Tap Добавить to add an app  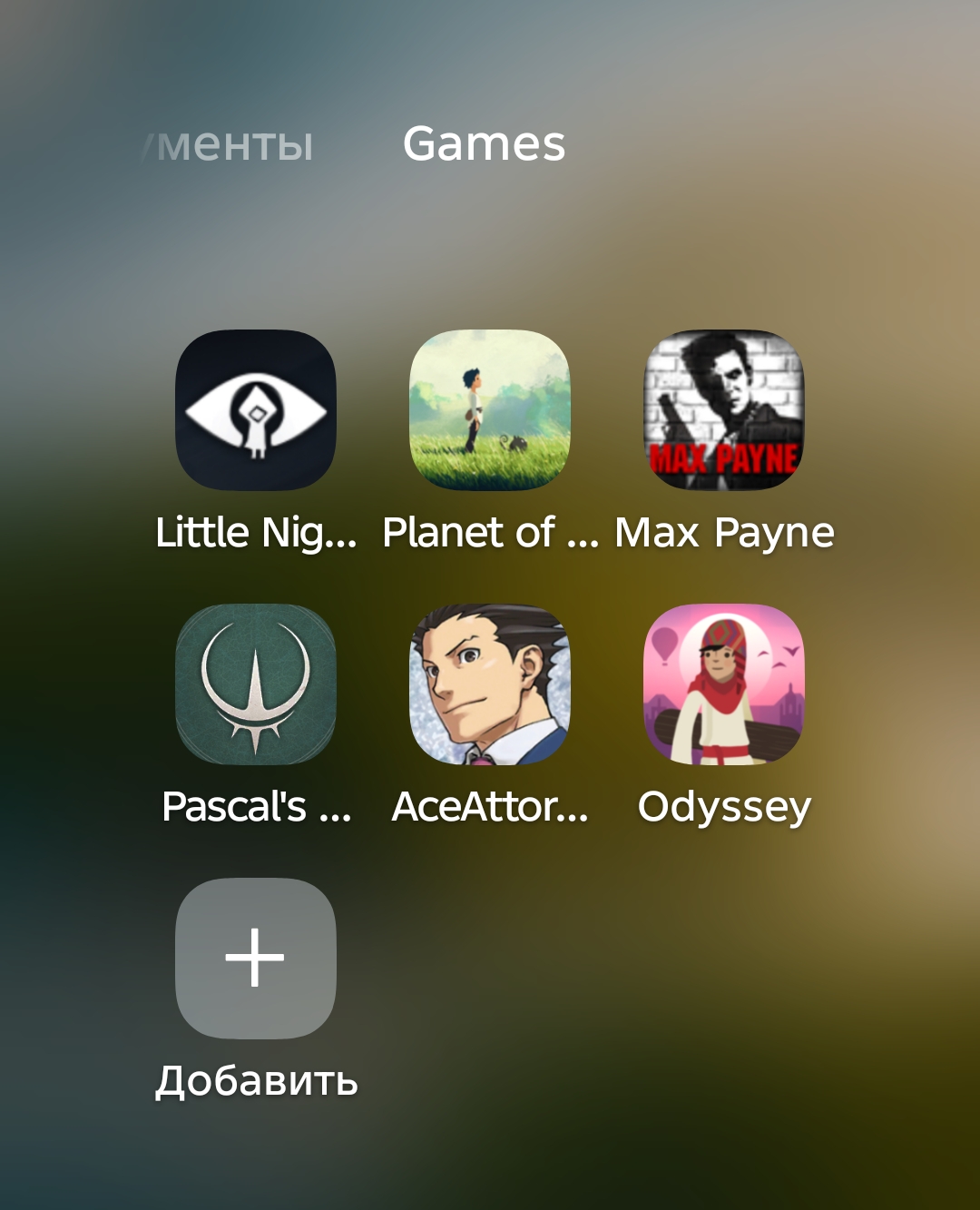click(x=255, y=959)
